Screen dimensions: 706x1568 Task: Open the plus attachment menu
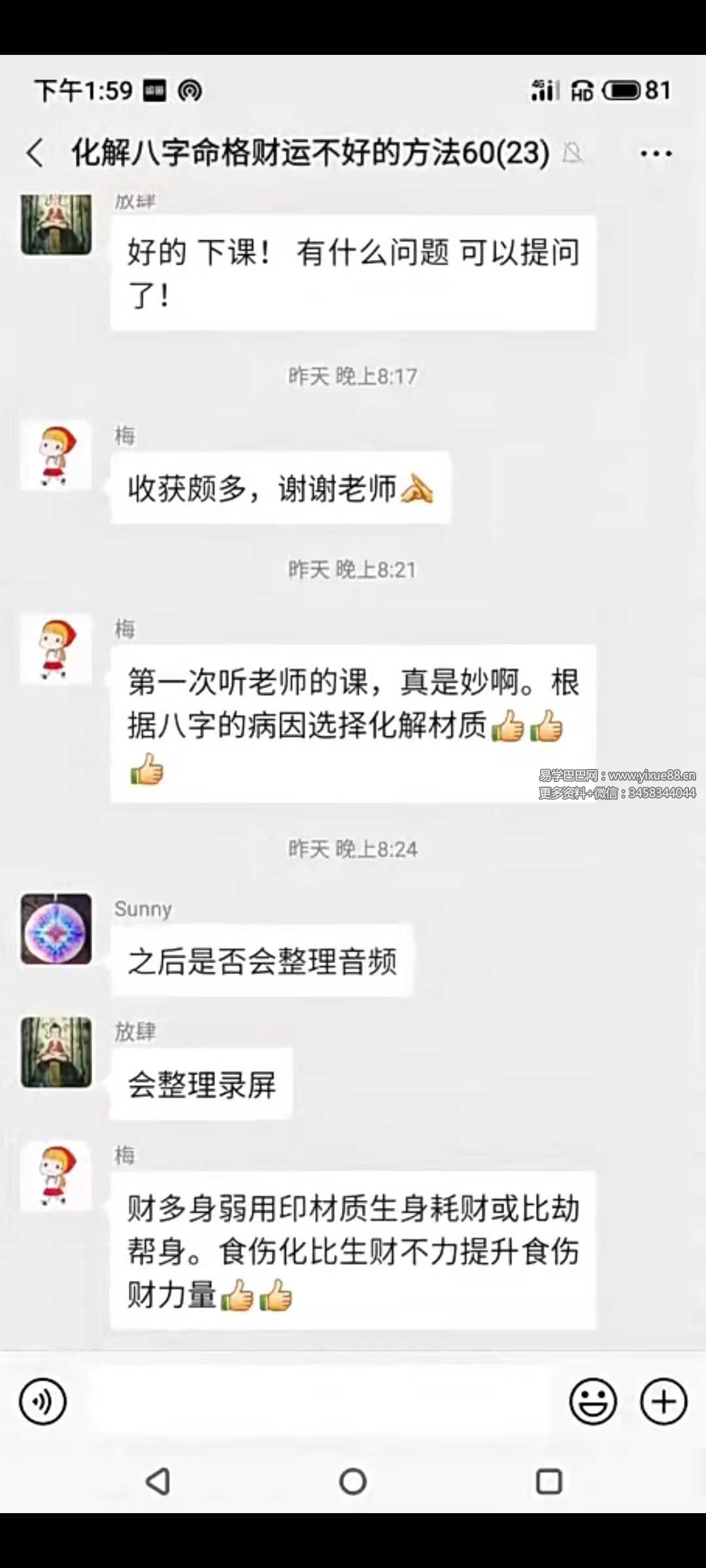[663, 1401]
